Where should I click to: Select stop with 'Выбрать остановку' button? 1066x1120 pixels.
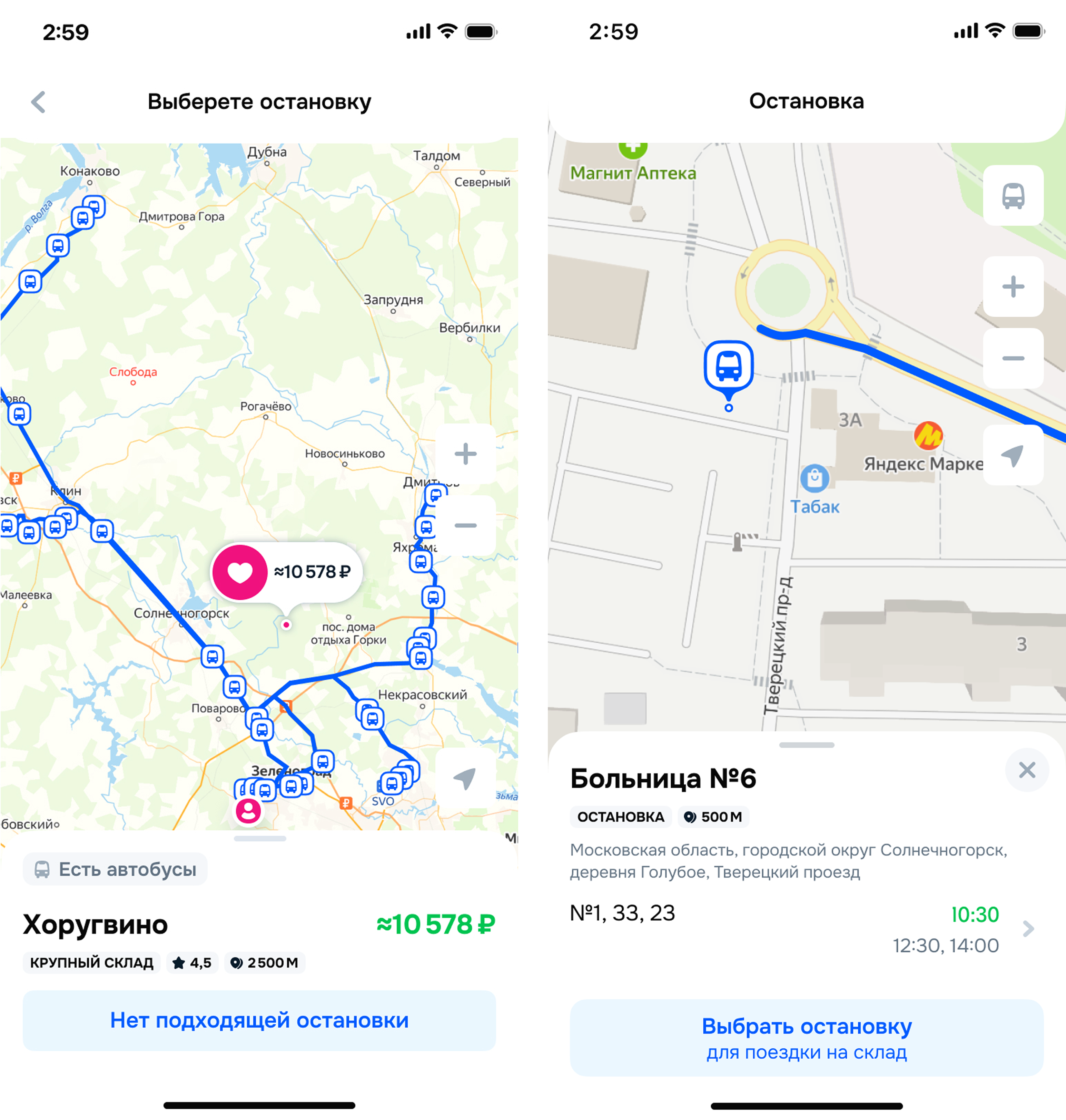[806, 1037]
